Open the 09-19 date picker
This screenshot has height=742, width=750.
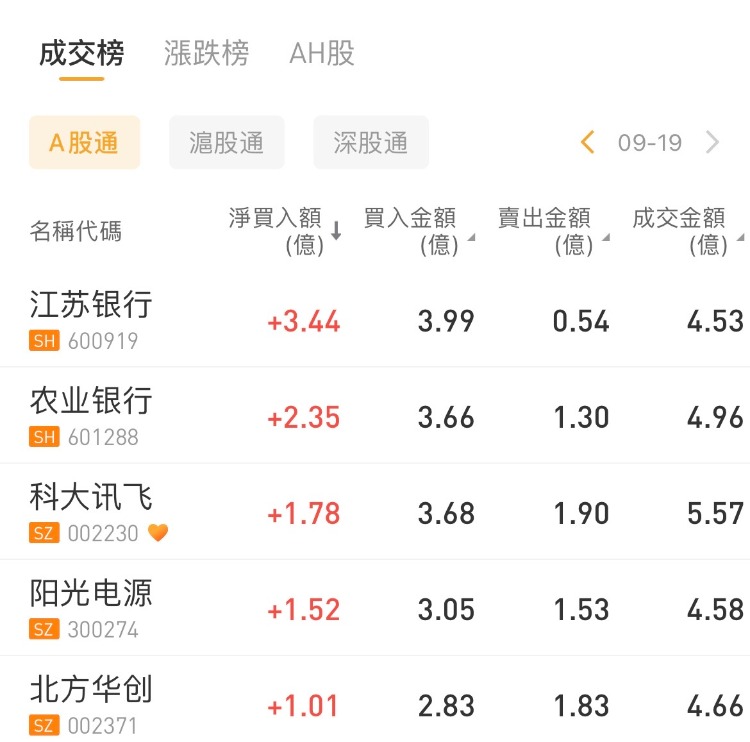[650, 143]
